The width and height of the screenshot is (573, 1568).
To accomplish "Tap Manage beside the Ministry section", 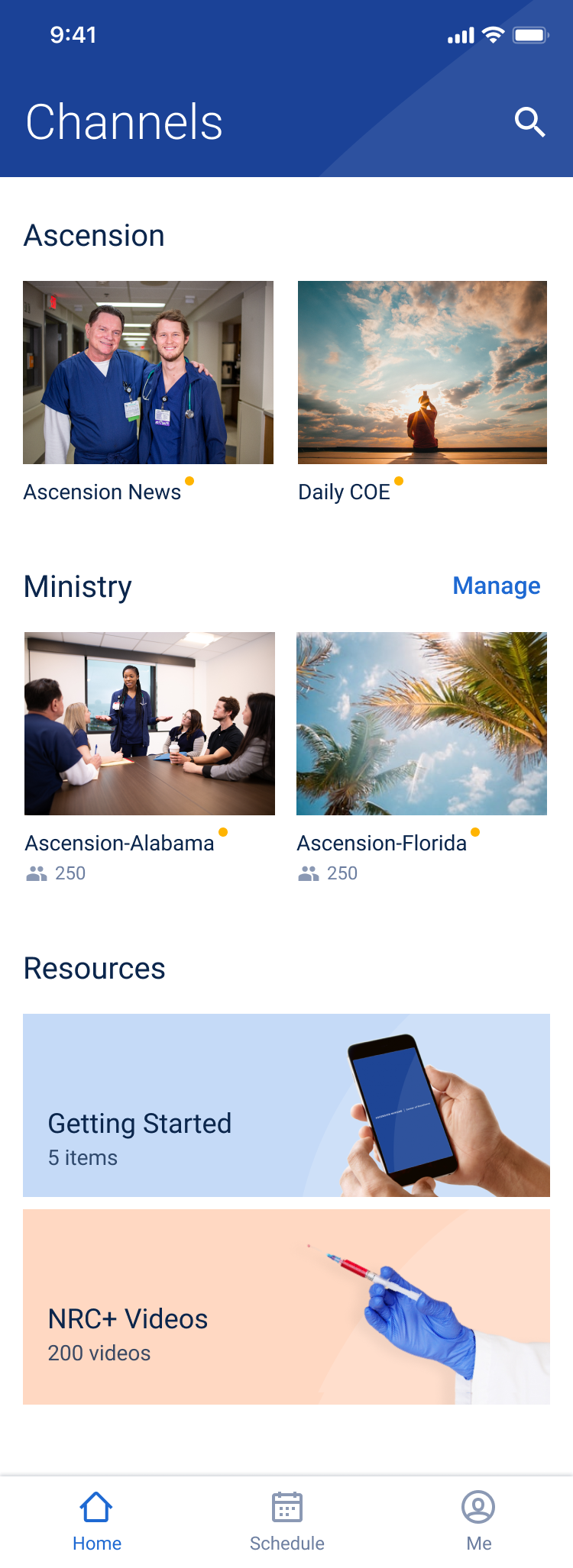I will [x=497, y=586].
